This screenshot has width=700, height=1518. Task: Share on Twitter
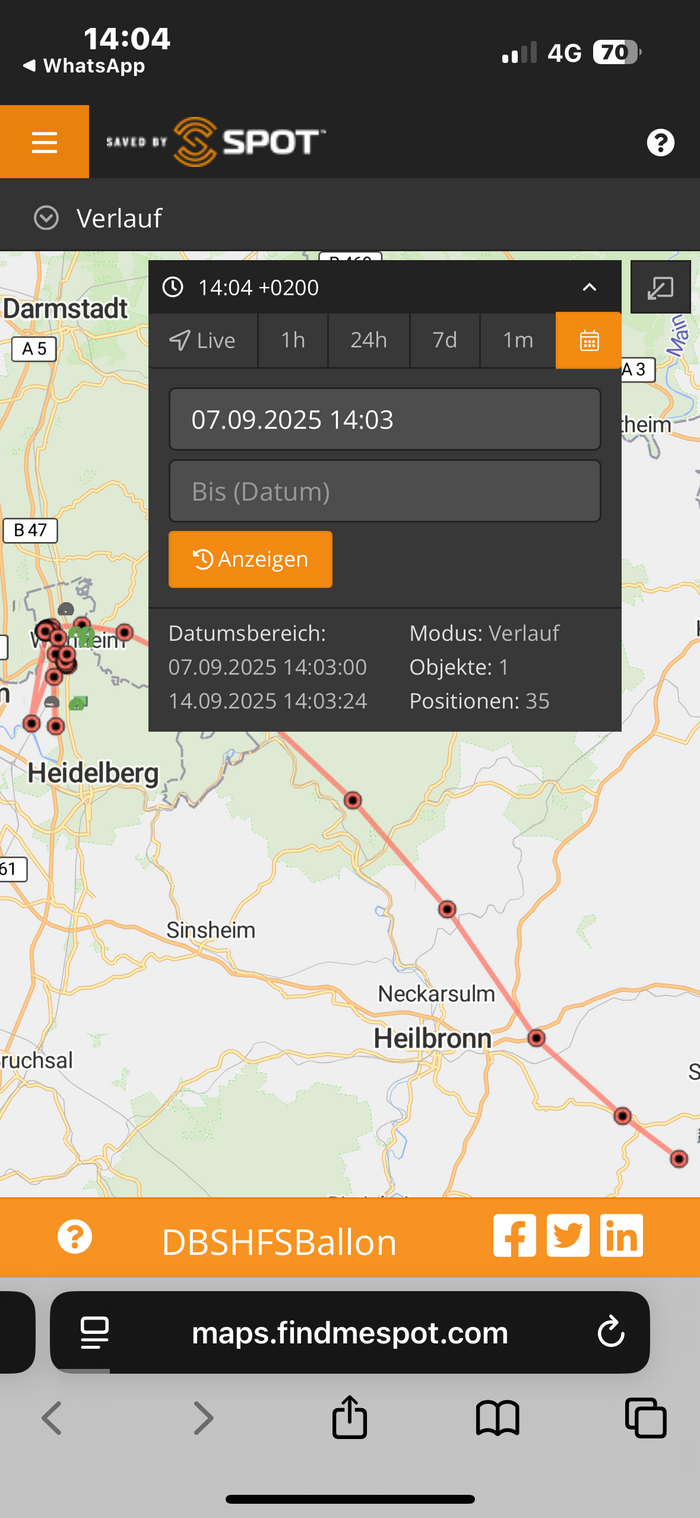point(568,1237)
